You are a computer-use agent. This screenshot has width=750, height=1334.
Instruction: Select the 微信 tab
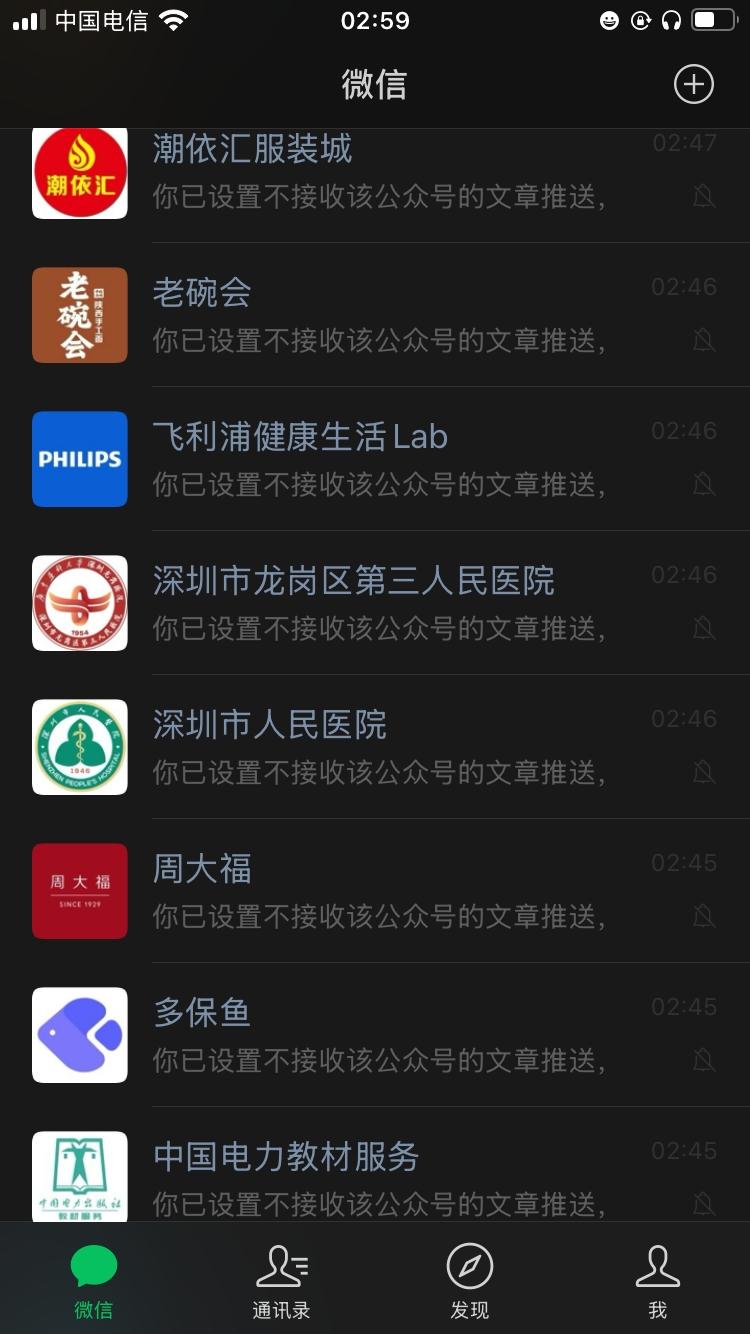pos(94,1280)
